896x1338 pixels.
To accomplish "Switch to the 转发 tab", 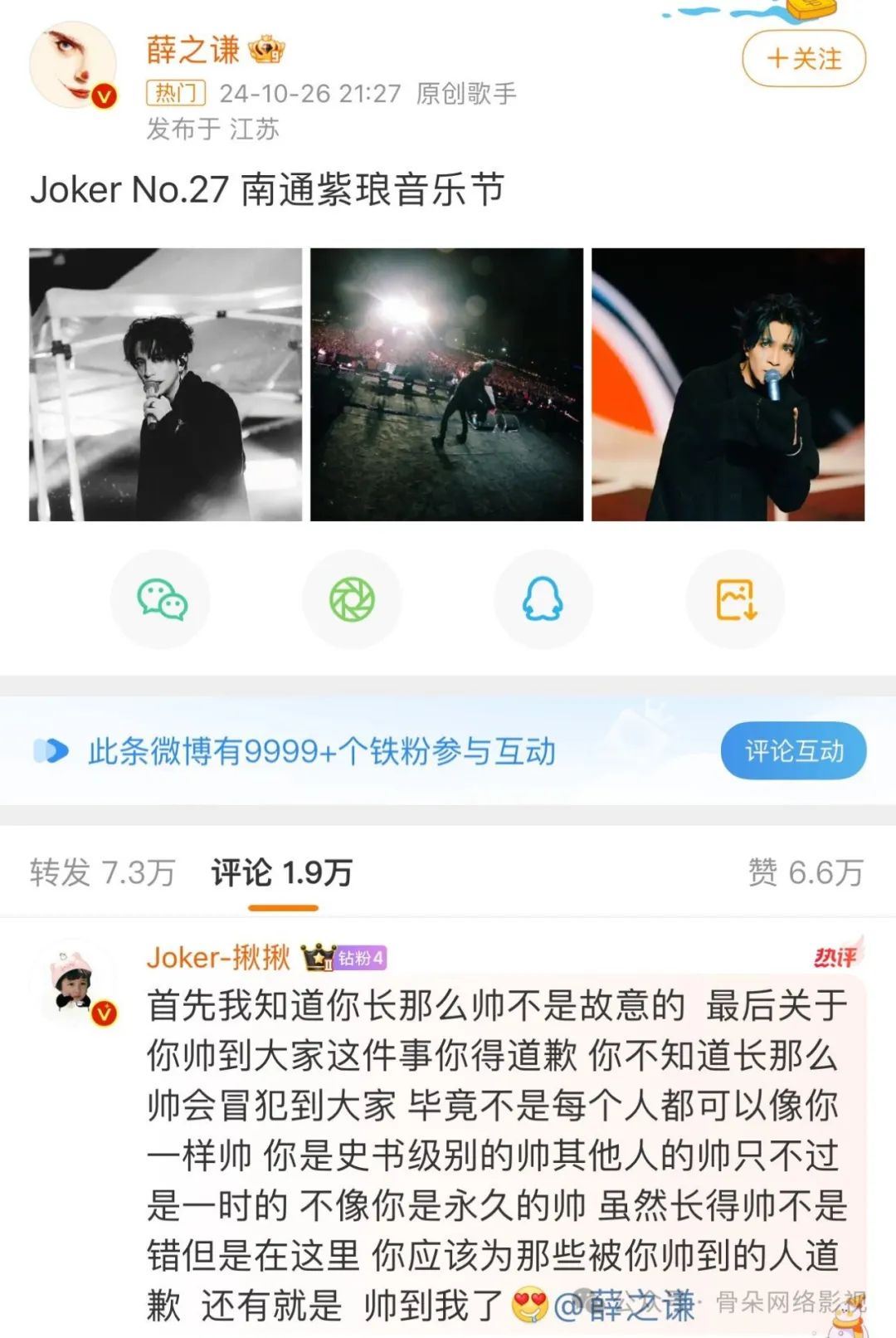I will 102,872.
